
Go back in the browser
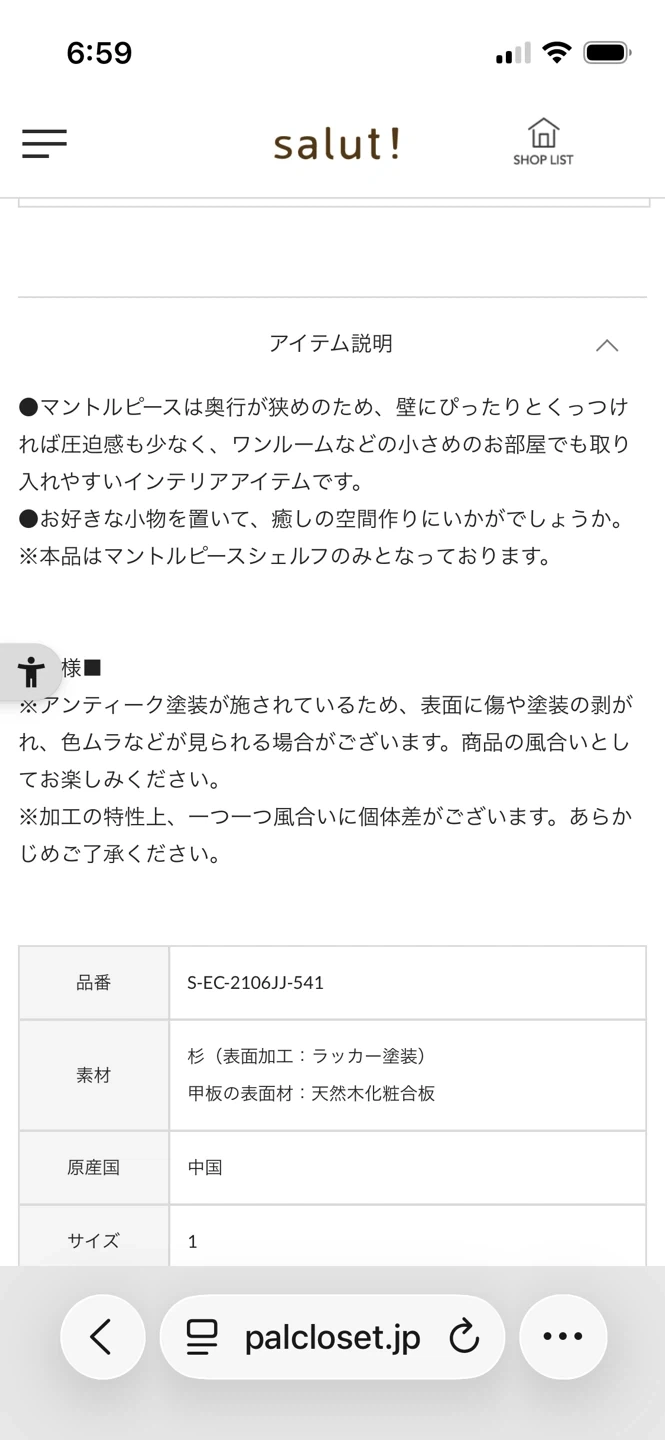102,1337
